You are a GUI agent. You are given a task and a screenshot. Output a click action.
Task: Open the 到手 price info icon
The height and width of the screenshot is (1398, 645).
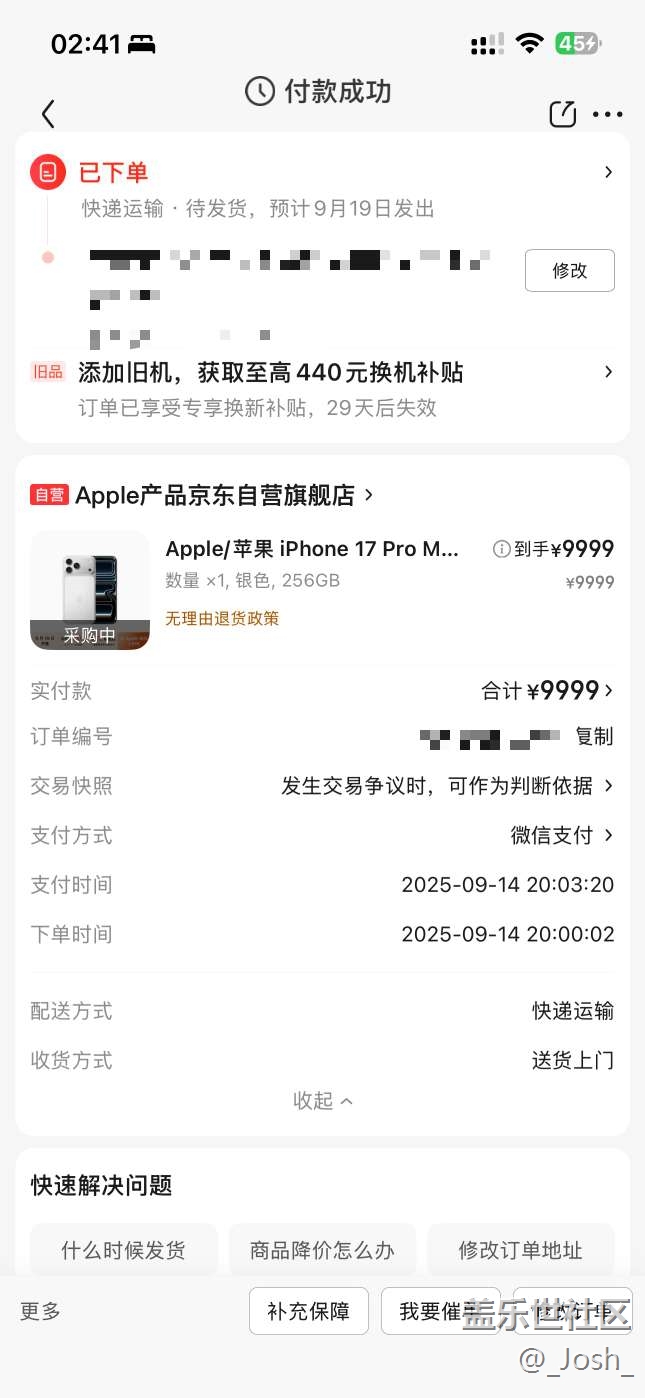point(502,549)
